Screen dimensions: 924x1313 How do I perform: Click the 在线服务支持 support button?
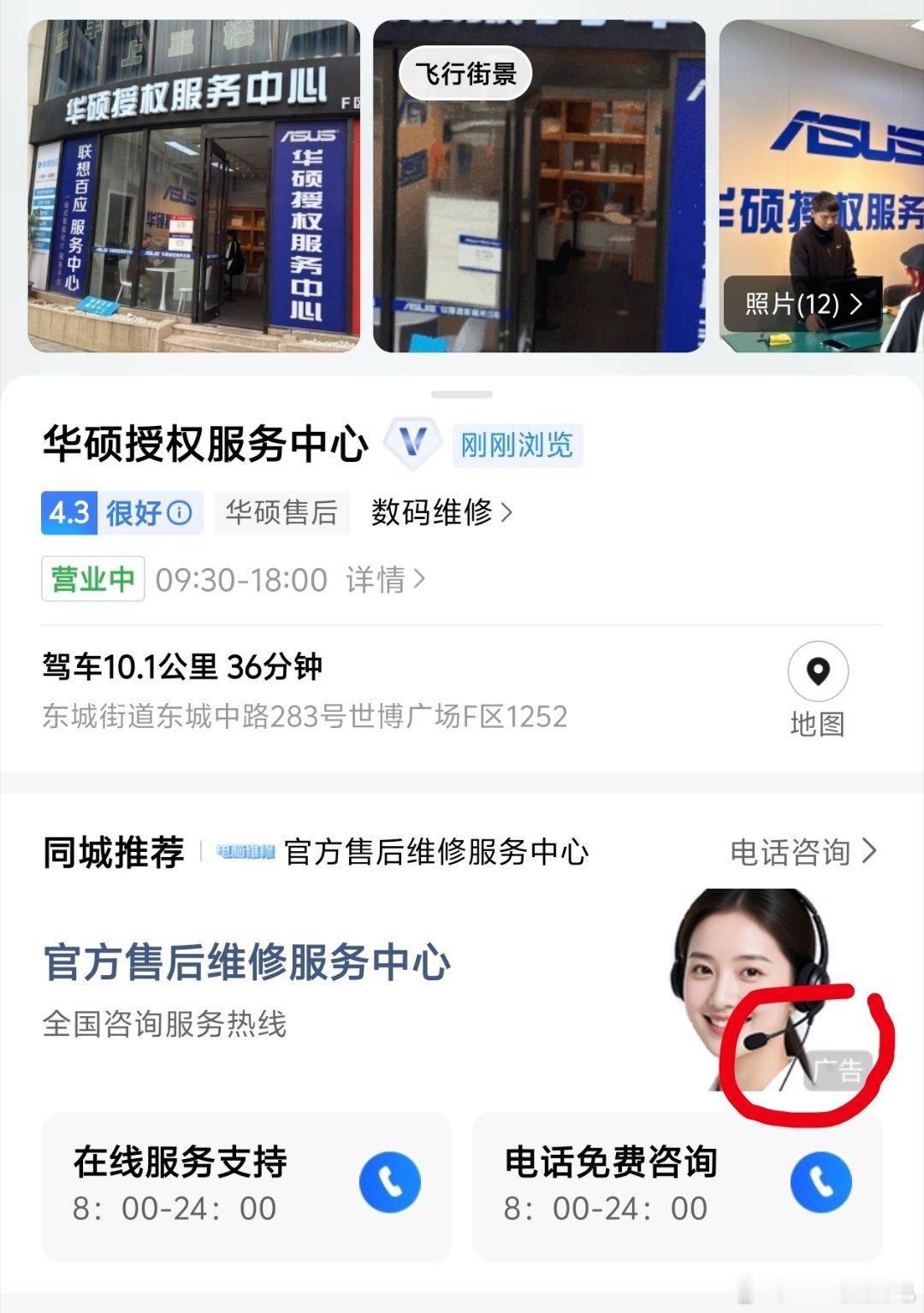pos(181,1163)
